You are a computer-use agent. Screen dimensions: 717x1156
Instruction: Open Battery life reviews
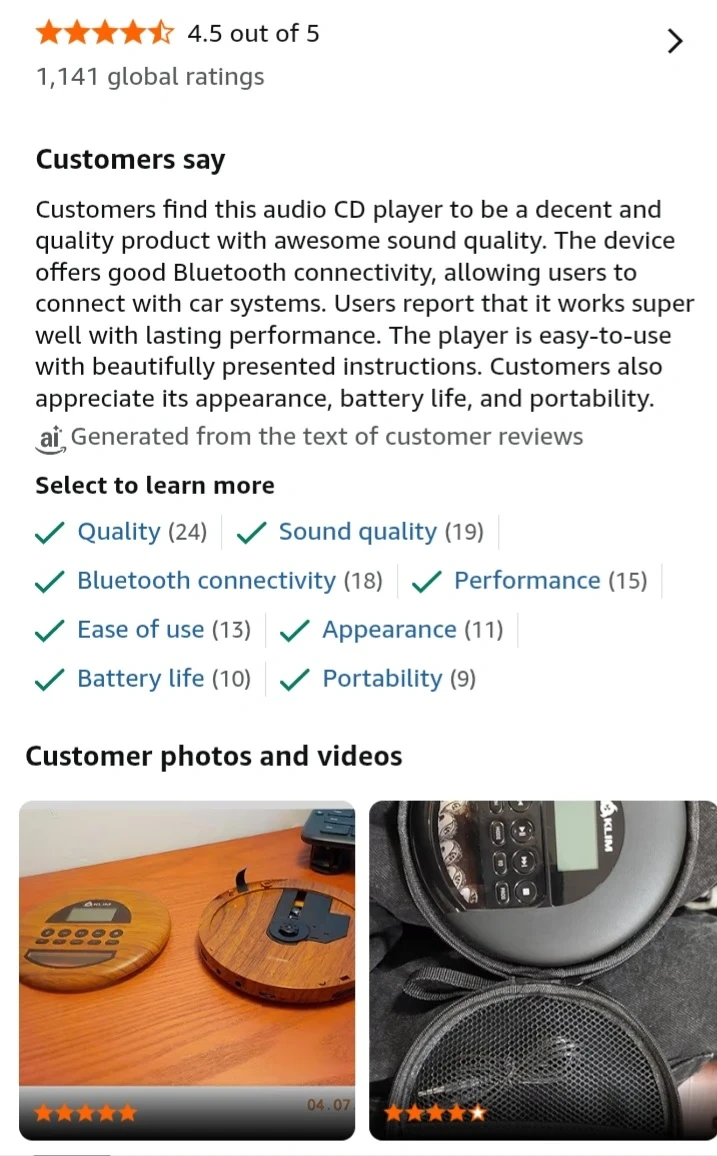click(143, 679)
